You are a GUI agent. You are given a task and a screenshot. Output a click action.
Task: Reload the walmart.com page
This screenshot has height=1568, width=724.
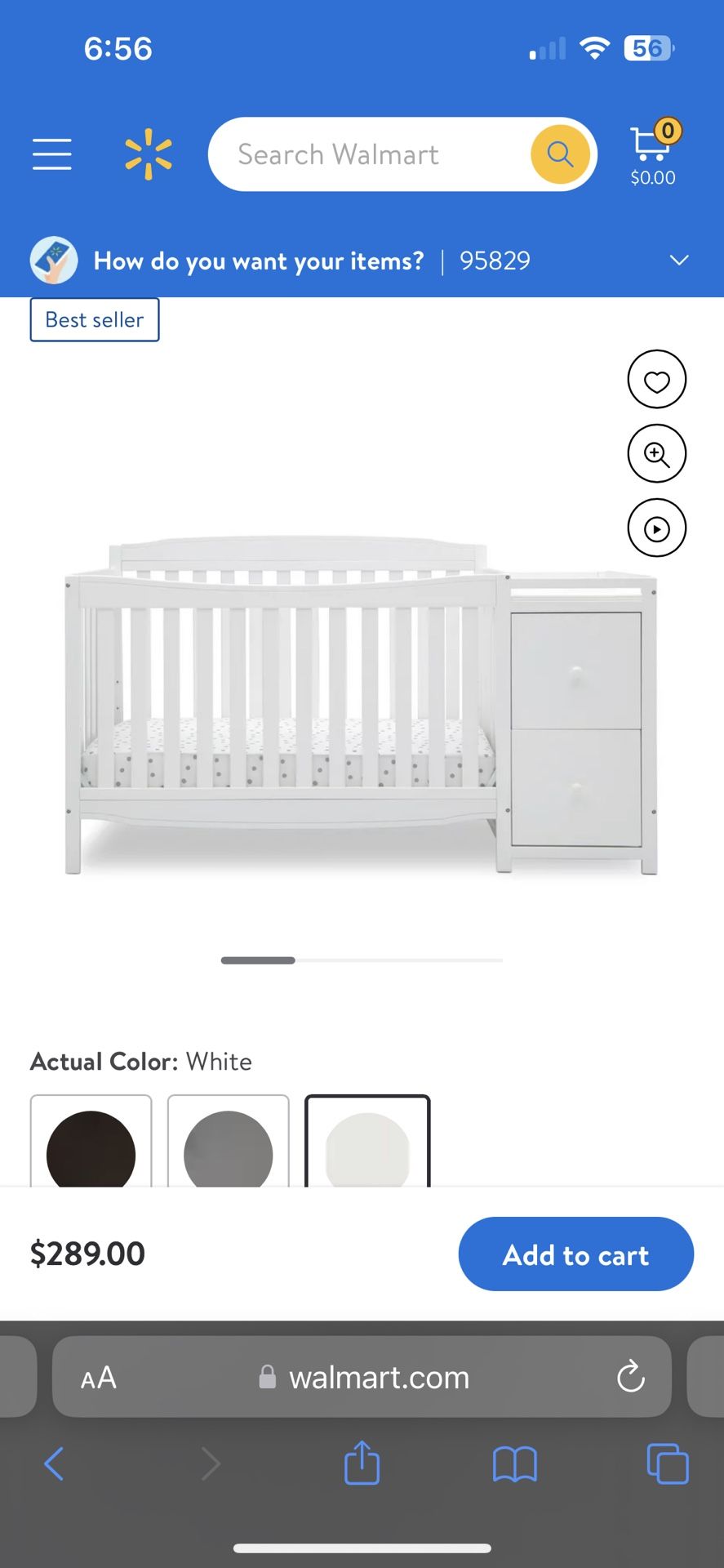click(x=630, y=1377)
